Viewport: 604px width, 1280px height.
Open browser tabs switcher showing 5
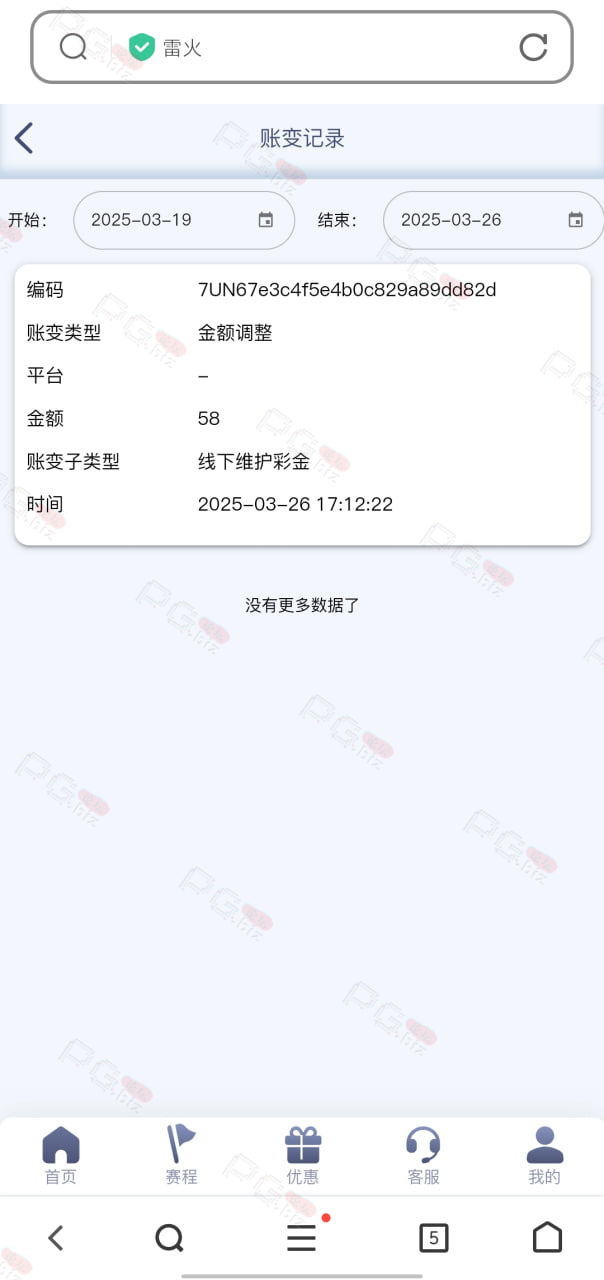(433, 1238)
